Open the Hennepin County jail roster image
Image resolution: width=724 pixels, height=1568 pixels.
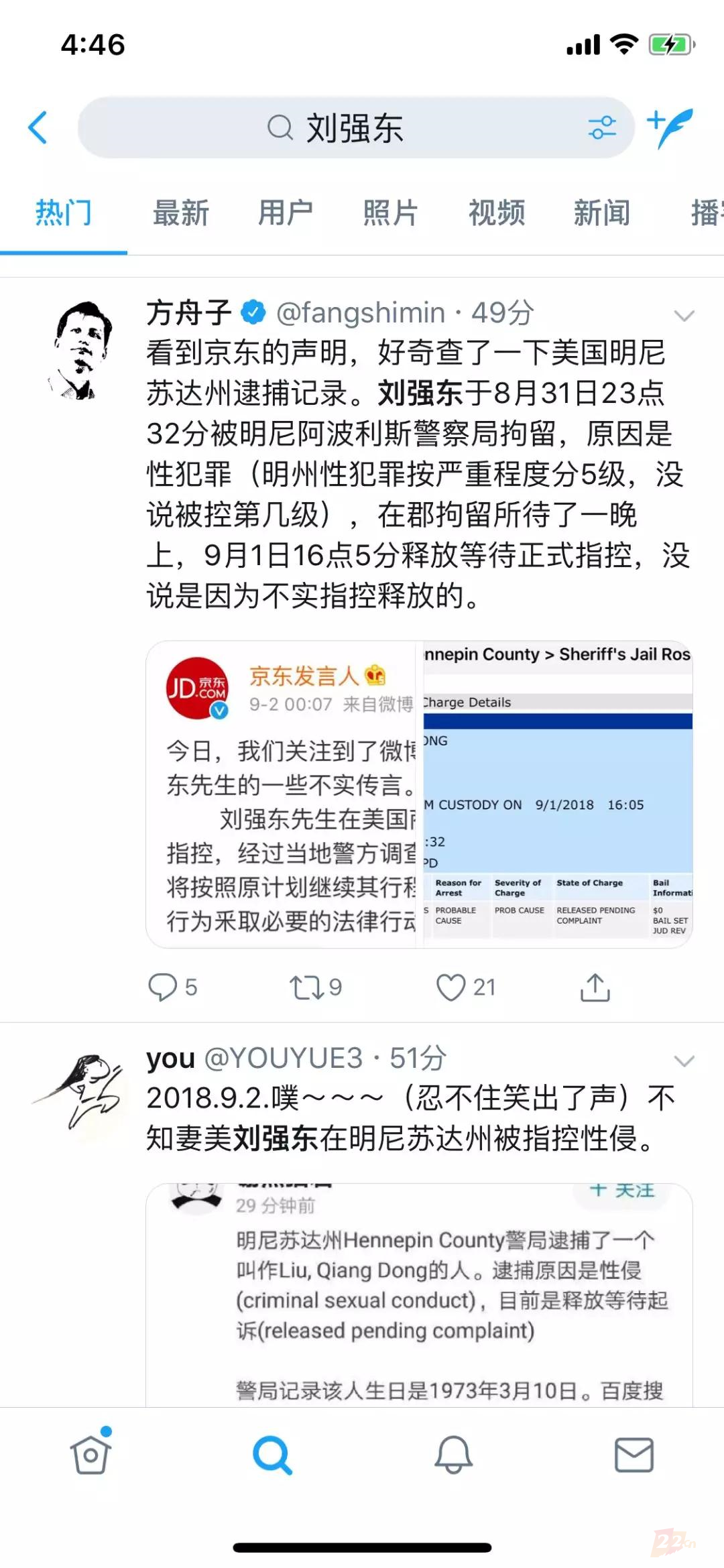556,794
